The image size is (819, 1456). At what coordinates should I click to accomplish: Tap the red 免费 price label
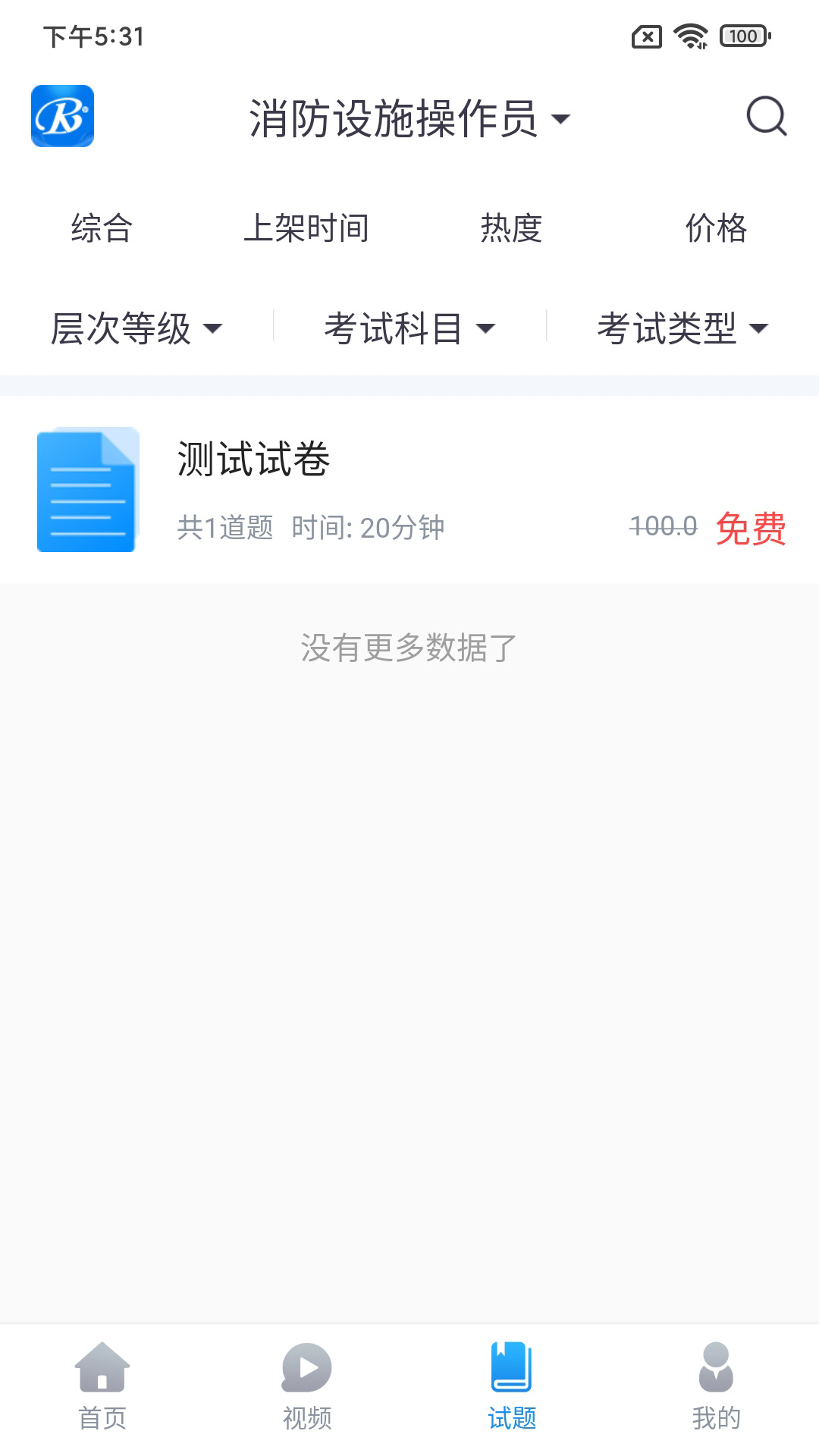pyautogui.click(x=753, y=529)
